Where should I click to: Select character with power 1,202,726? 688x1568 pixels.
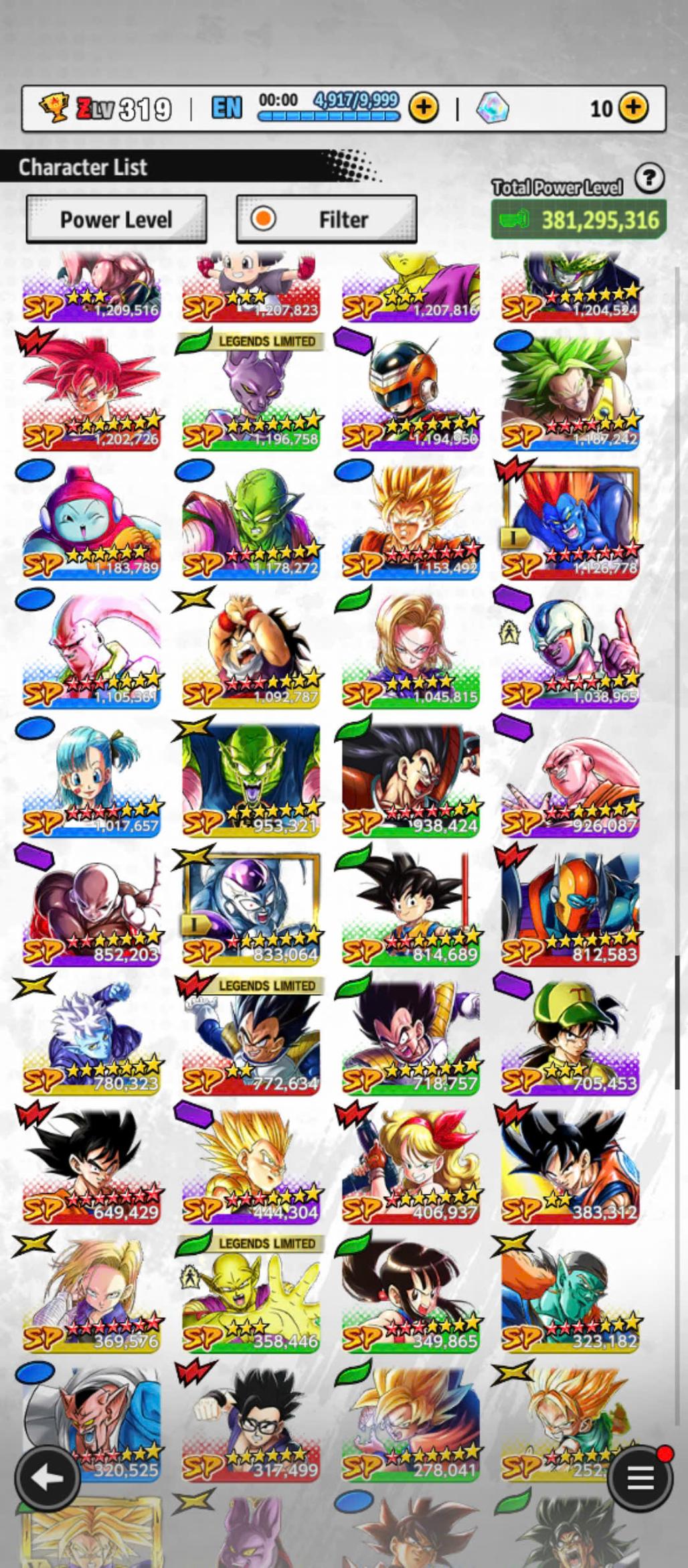pyautogui.click(x=92, y=392)
